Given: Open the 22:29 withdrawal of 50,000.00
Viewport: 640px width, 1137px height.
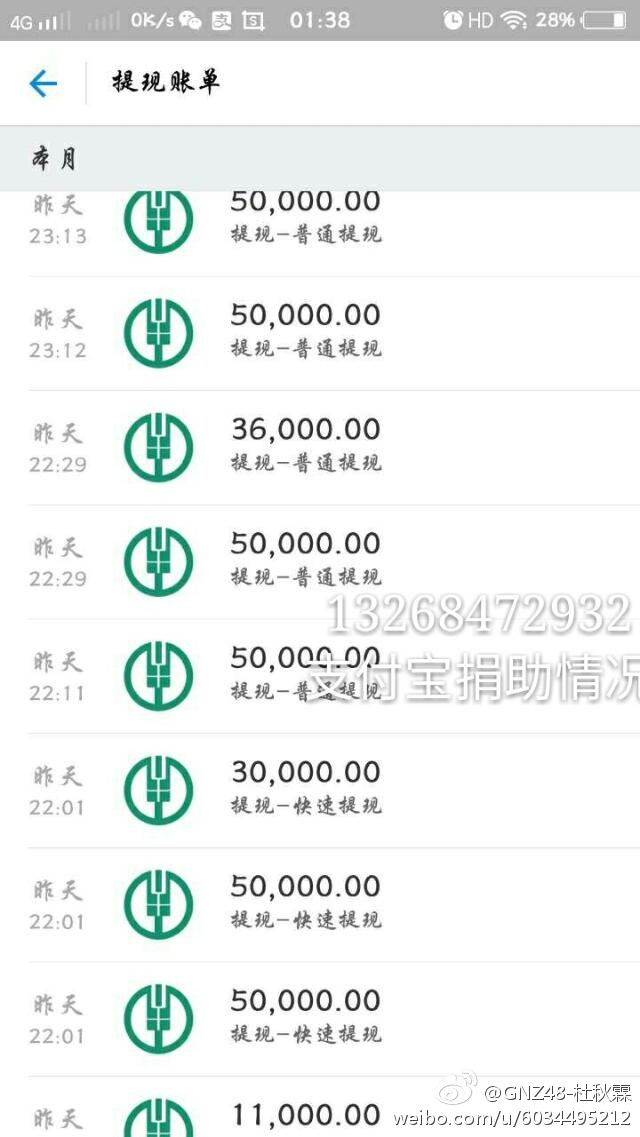Looking at the screenshot, I should coord(320,562).
